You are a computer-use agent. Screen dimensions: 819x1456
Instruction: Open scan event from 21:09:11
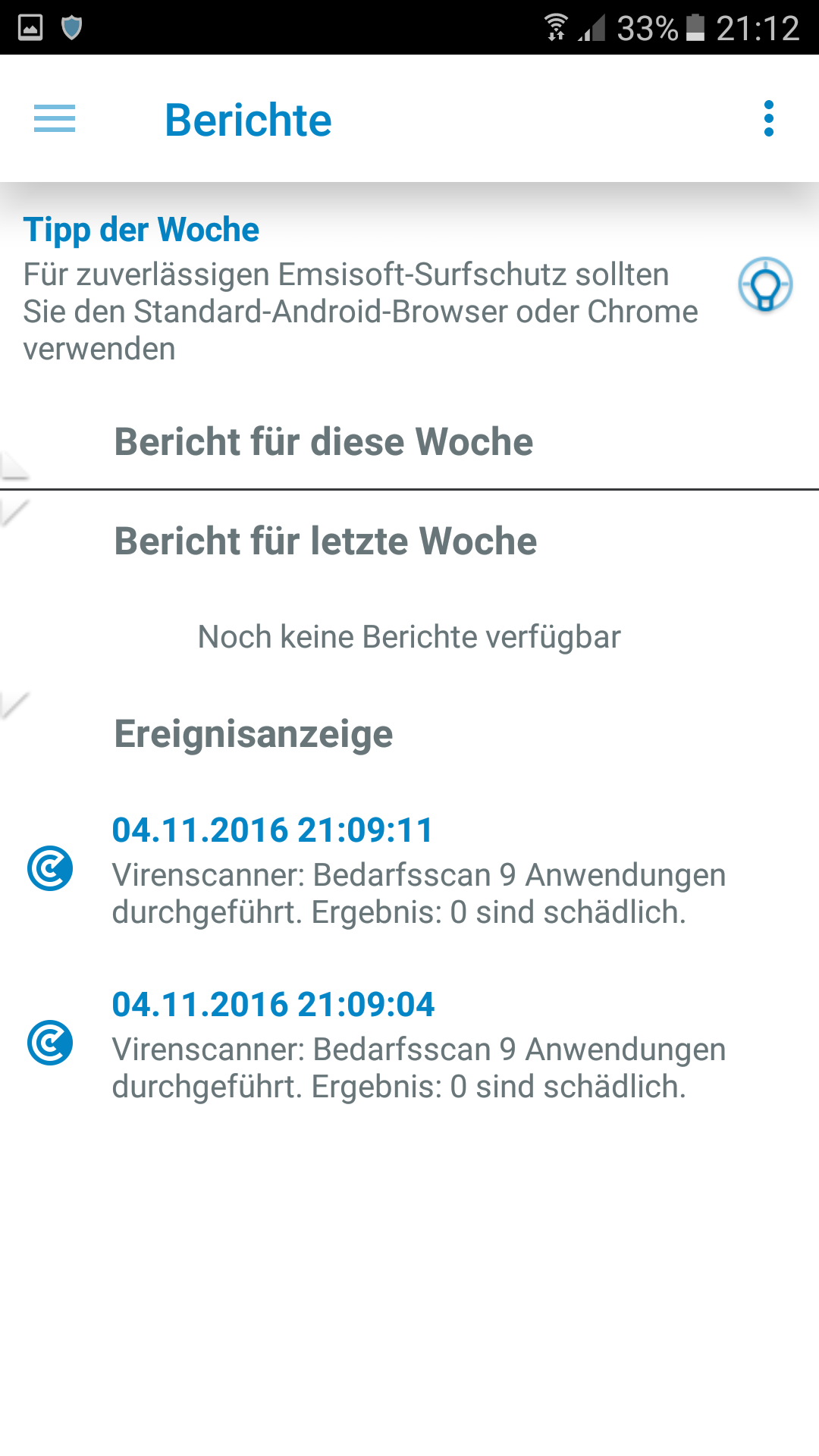pos(409,869)
